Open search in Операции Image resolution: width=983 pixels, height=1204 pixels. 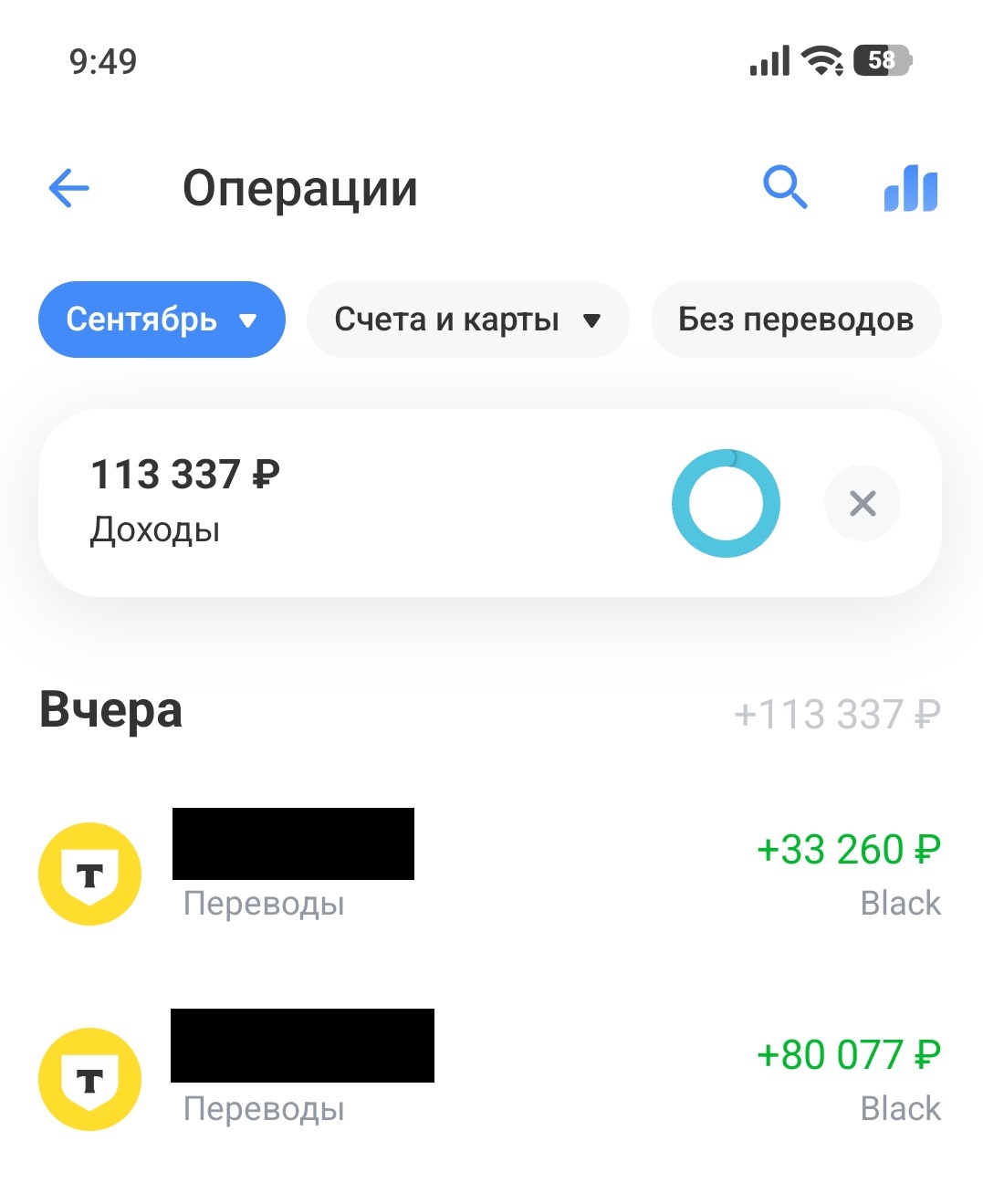coord(785,188)
